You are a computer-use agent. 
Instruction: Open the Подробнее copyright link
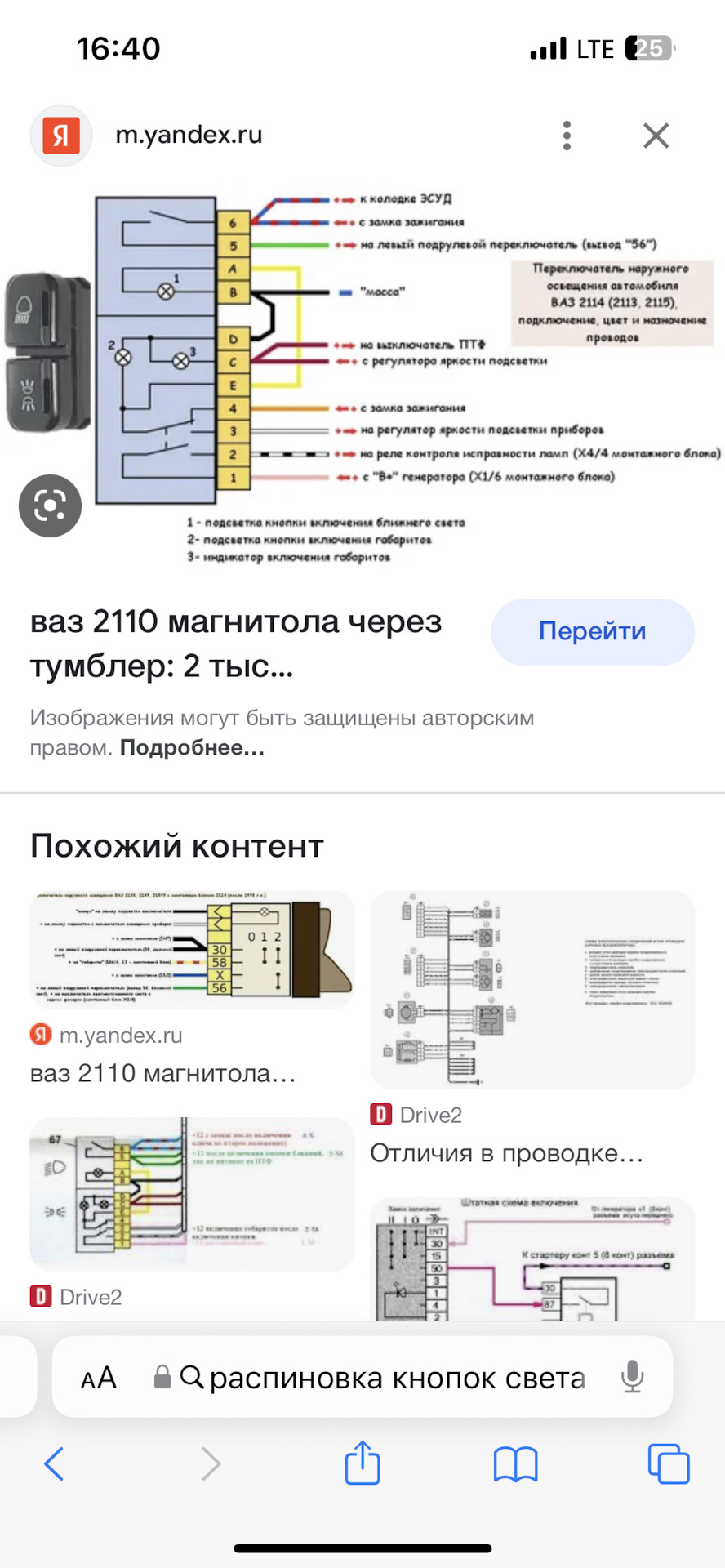tap(192, 747)
